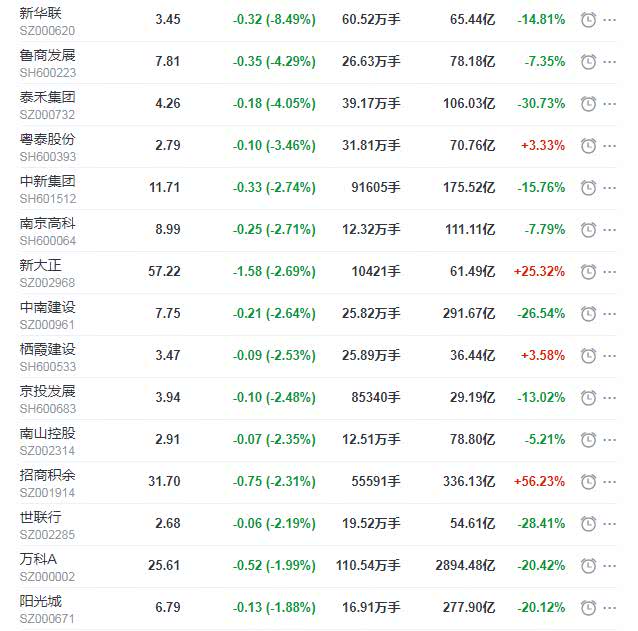Open the more options for 栖霞建设

pos(610,356)
